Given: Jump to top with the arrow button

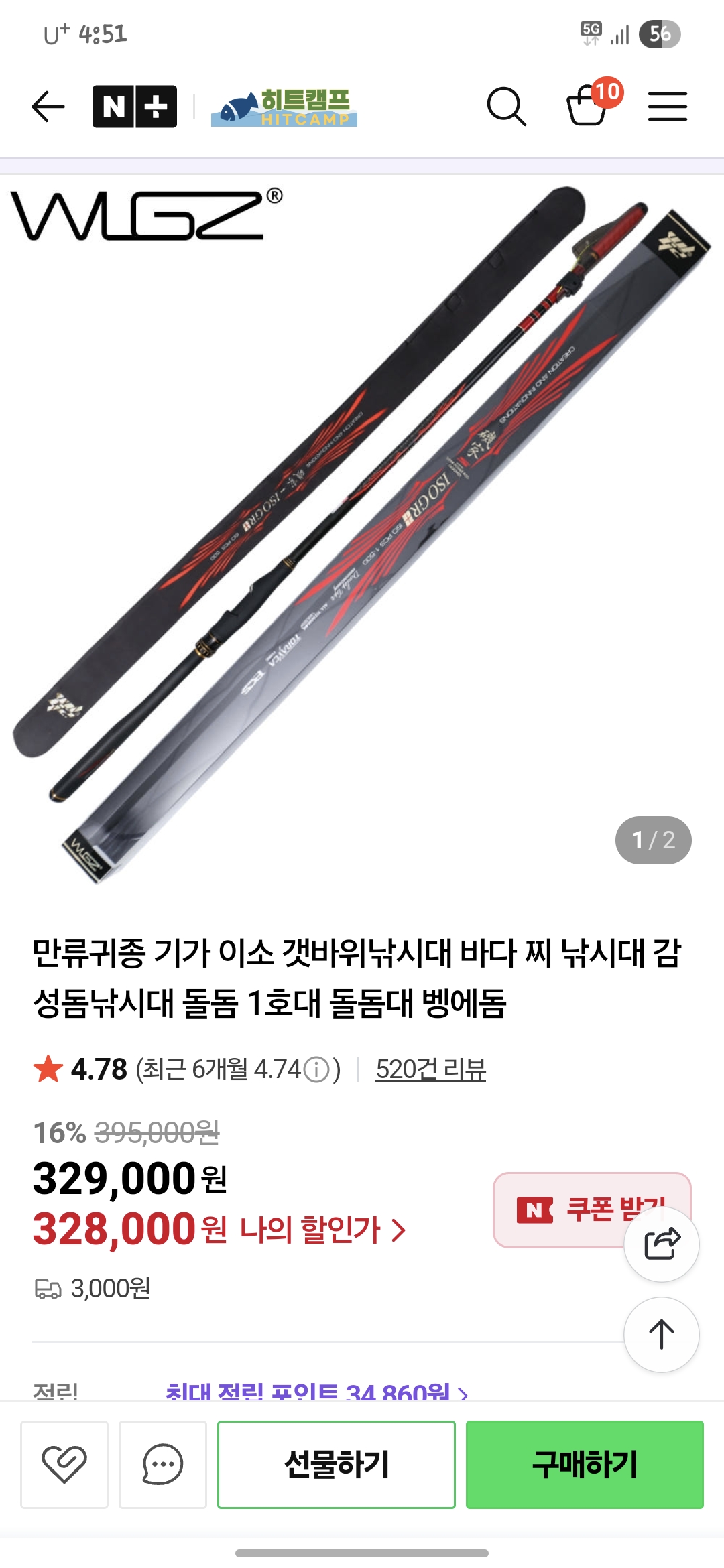Looking at the screenshot, I should coord(662,1335).
